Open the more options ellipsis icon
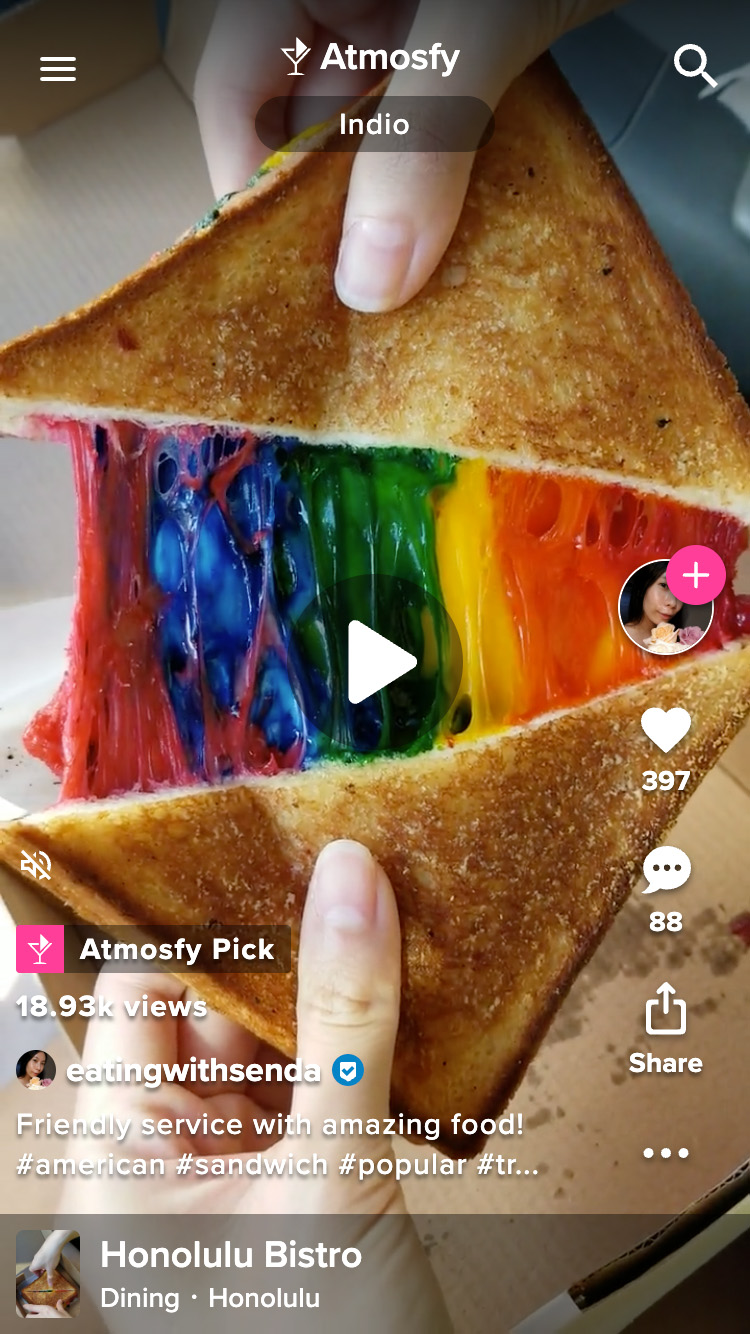 pos(664,1152)
